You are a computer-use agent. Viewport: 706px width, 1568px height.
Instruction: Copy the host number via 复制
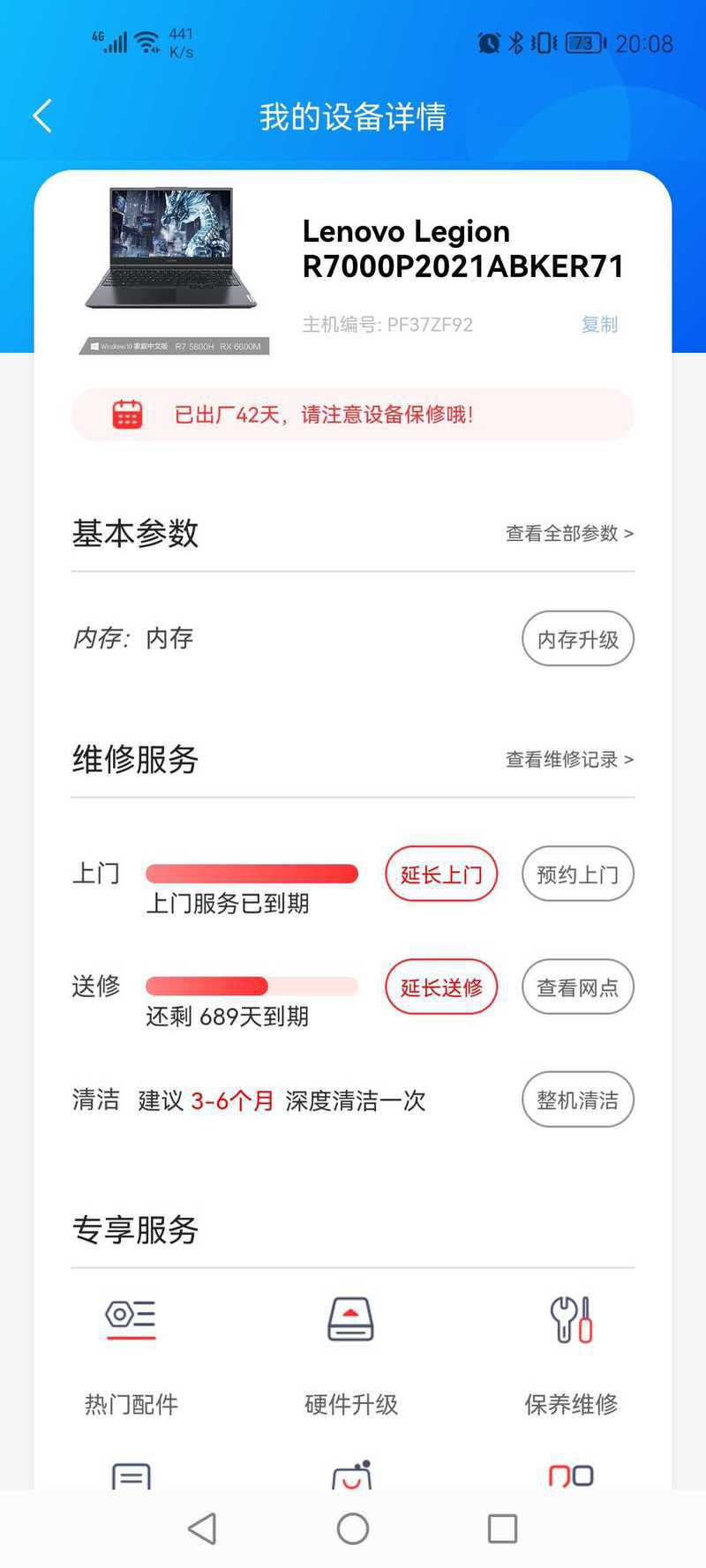(x=599, y=325)
